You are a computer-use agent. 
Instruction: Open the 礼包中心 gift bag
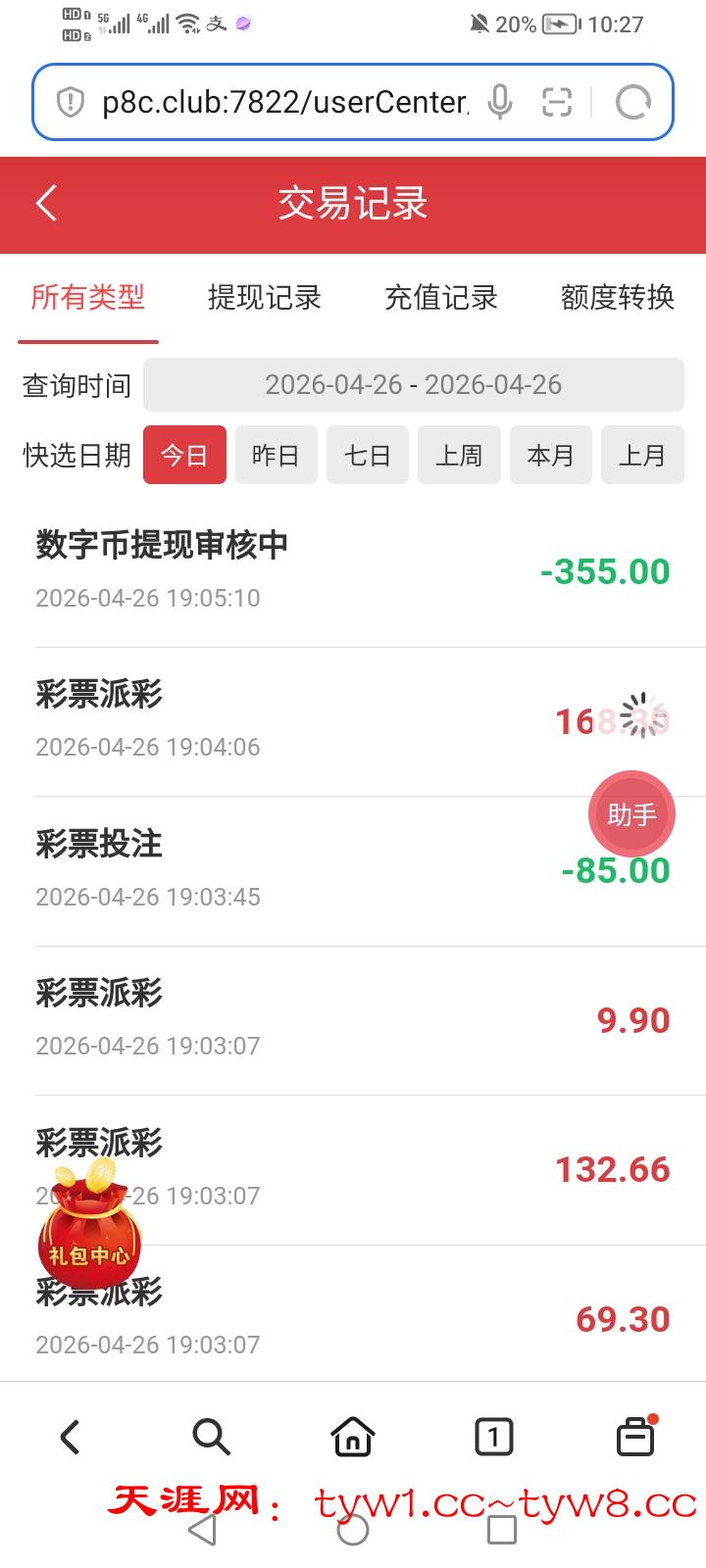tap(89, 1225)
